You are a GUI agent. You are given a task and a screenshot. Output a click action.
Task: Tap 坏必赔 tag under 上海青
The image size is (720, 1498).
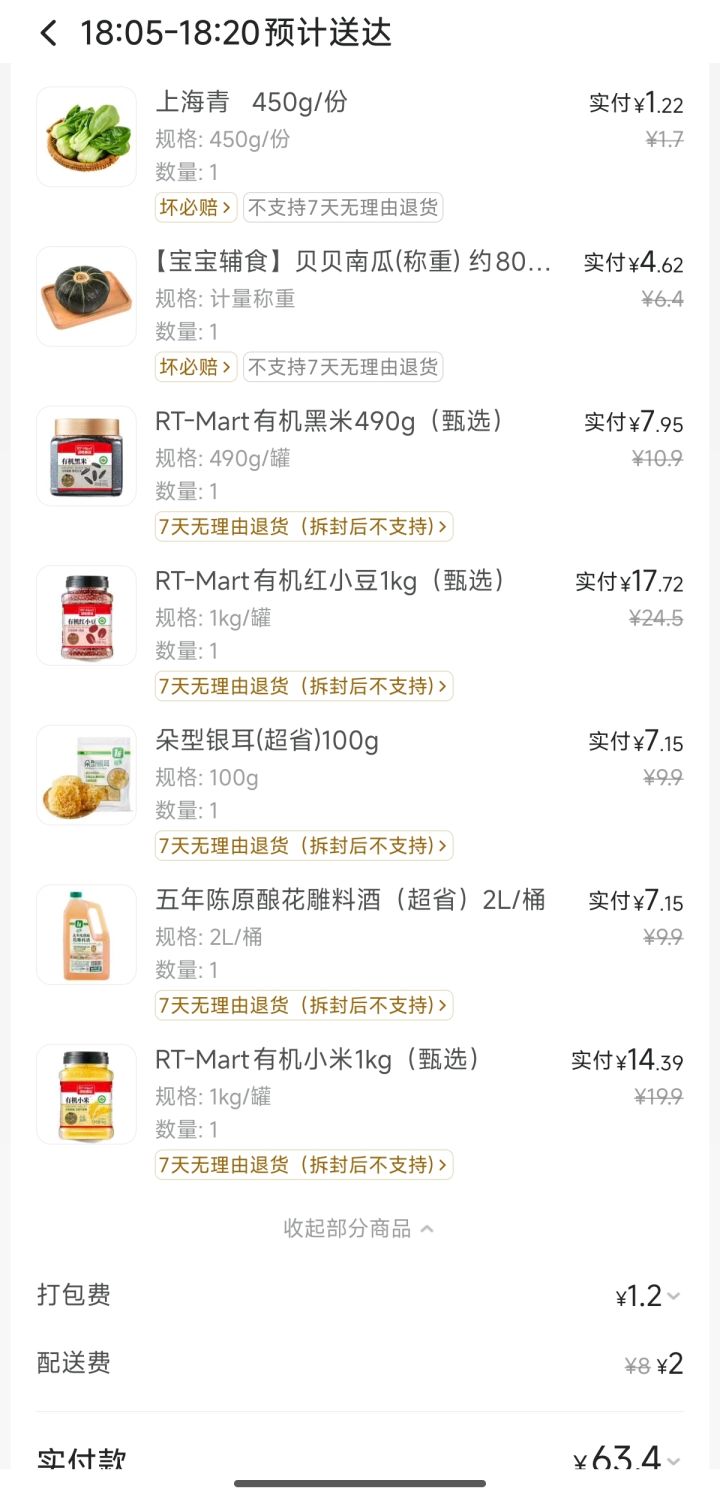coord(196,208)
